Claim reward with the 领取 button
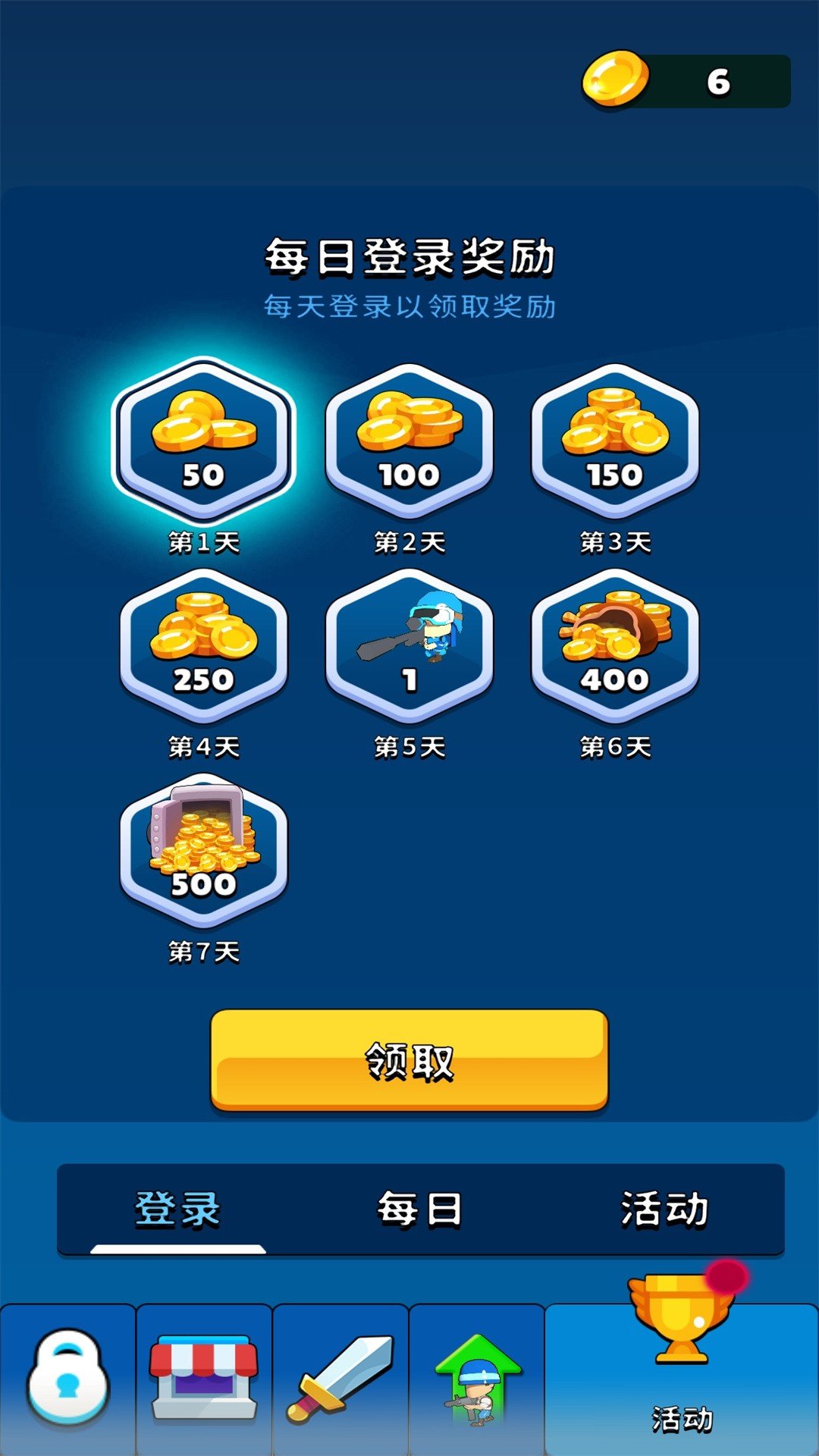 [409, 1060]
